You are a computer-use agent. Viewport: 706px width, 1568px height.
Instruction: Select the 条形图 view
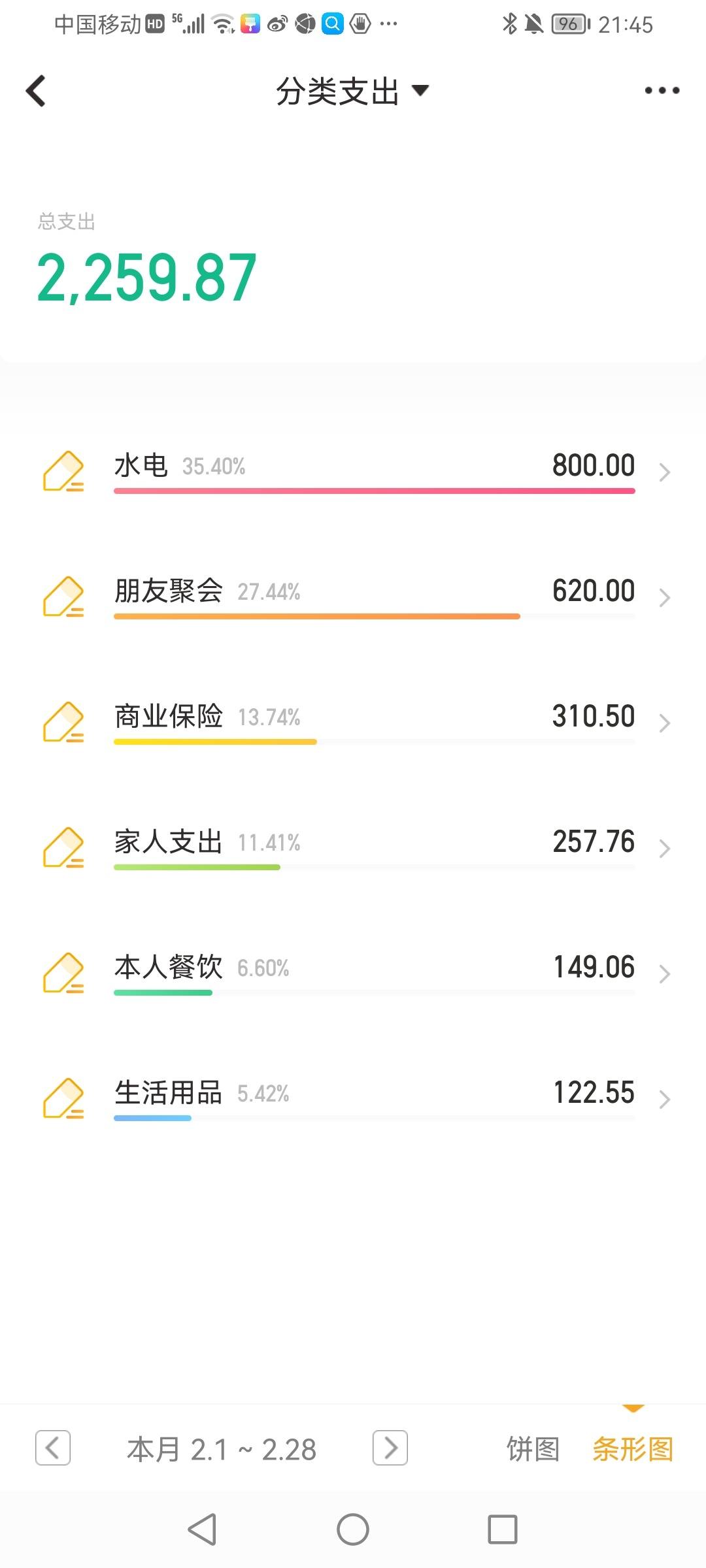(633, 1449)
